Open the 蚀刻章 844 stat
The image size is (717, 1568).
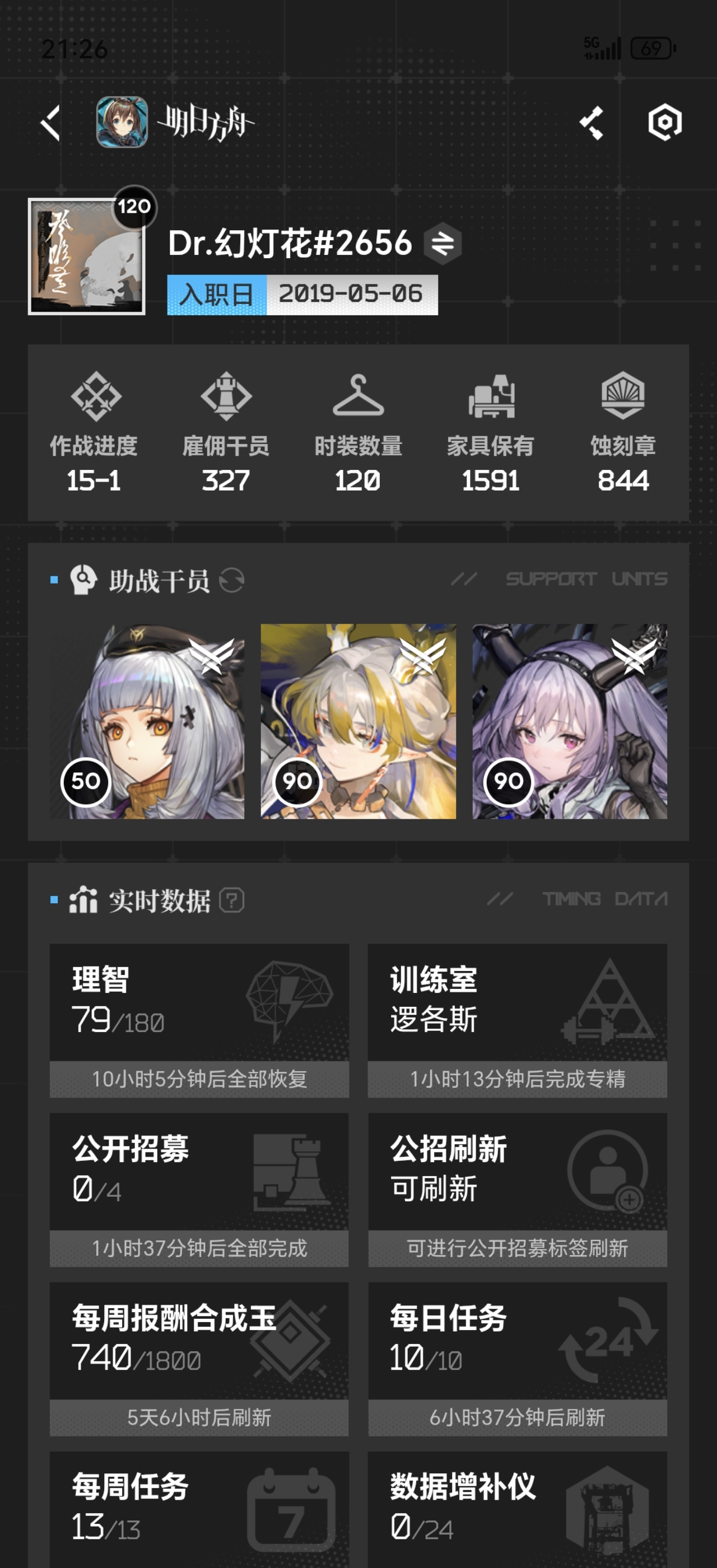coord(623,433)
